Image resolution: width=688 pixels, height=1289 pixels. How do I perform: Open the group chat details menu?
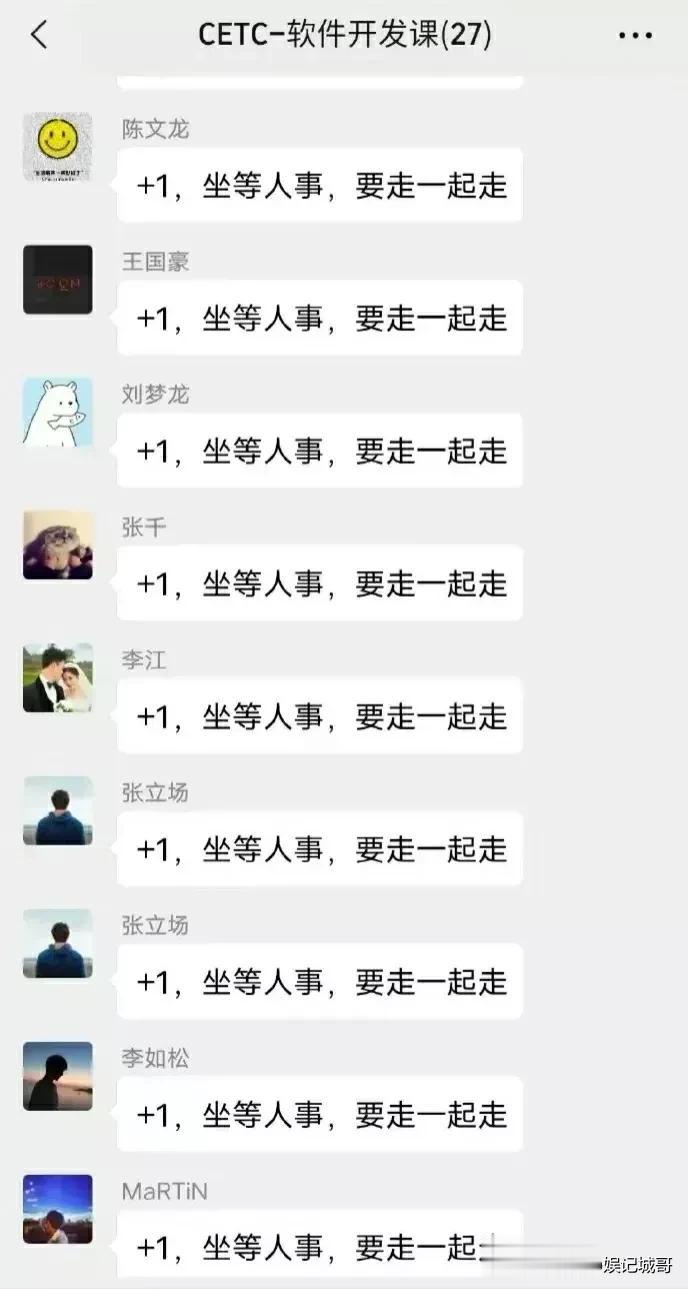click(x=635, y=36)
